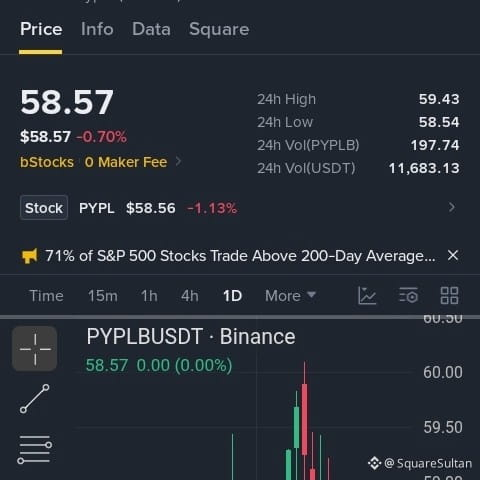This screenshot has width=480, height=480.
Task: Expand the More intervals dropdown
Action: point(290,296)
